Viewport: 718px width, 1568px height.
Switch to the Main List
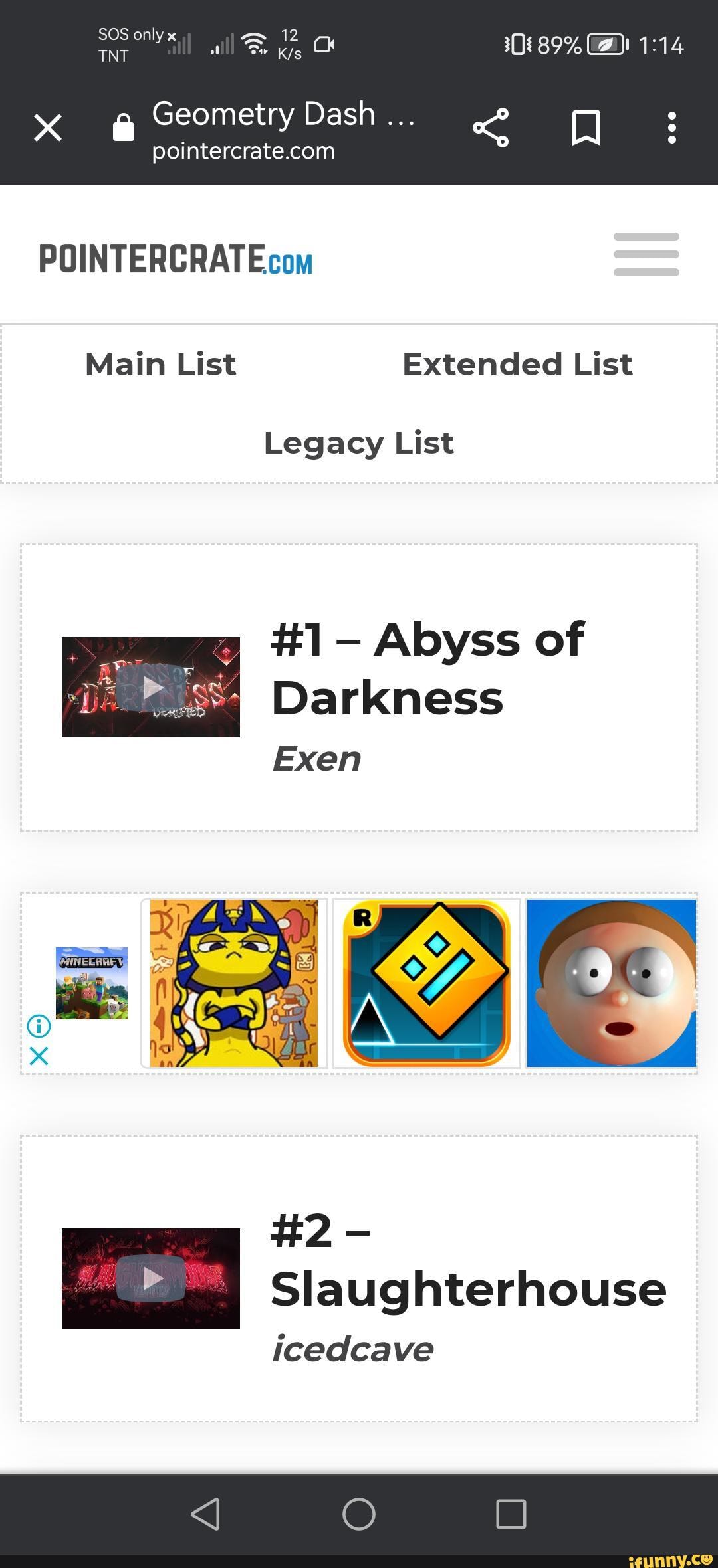(160, 365)
